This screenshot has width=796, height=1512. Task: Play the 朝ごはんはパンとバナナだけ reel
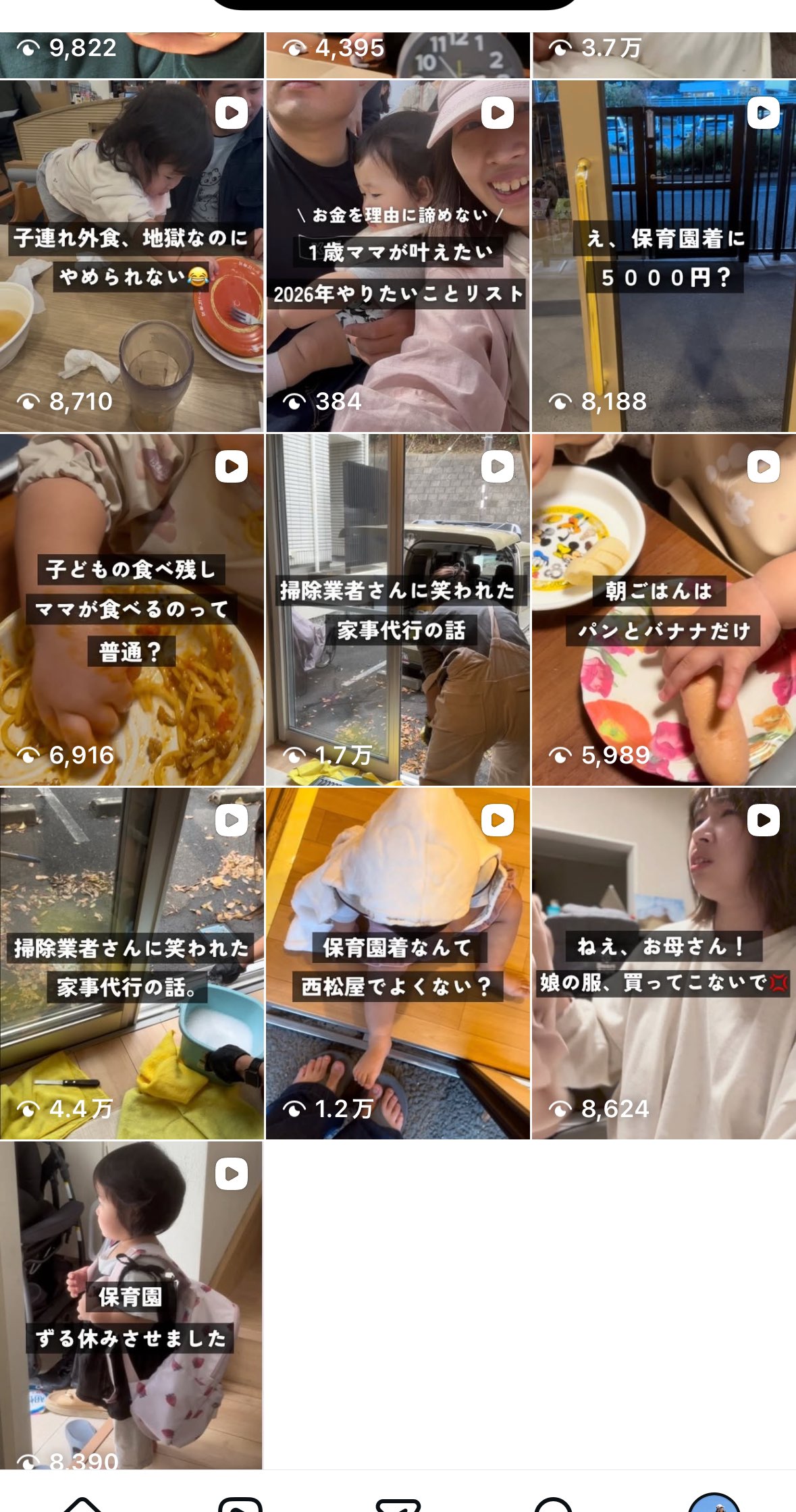coord(664,610)
